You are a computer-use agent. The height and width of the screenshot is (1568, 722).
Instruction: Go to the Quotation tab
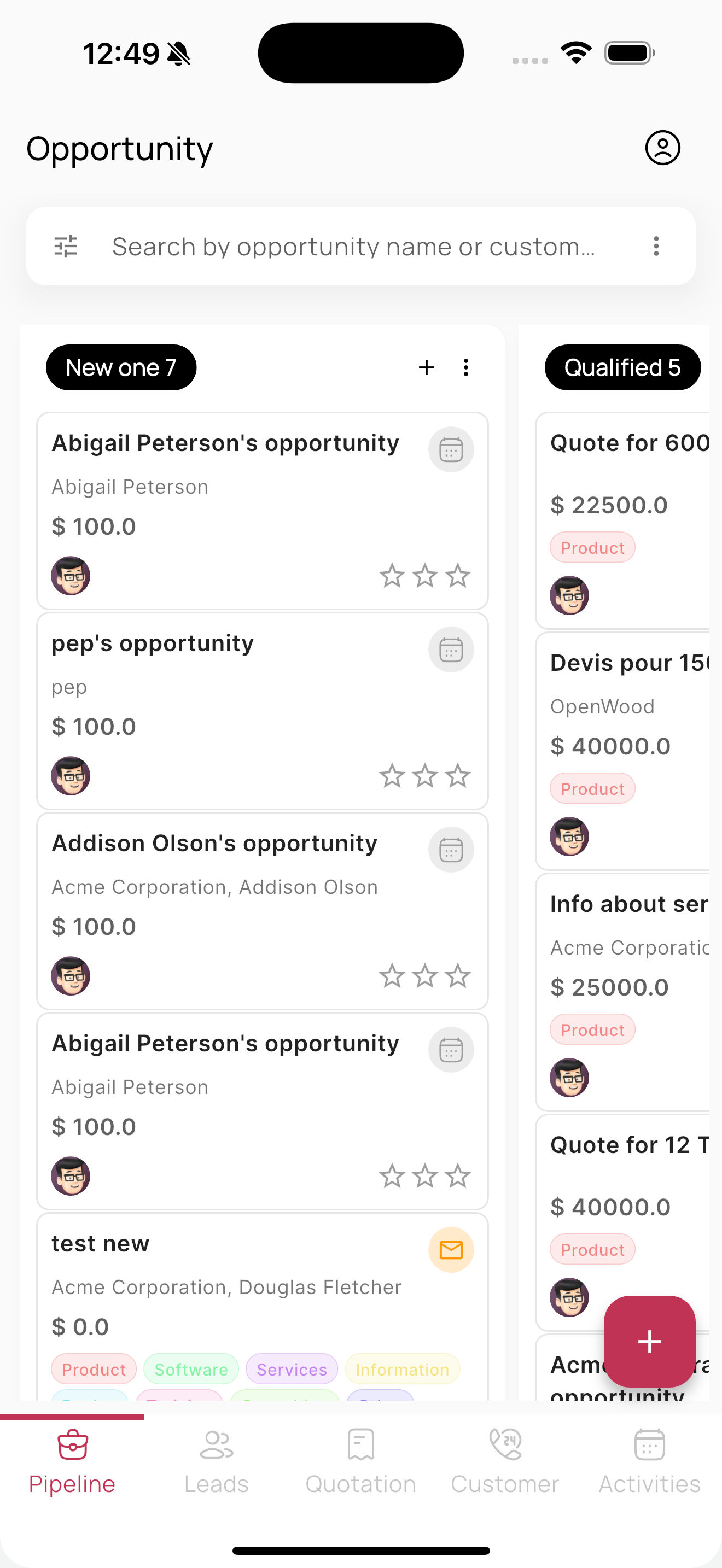pos(361,1462)
